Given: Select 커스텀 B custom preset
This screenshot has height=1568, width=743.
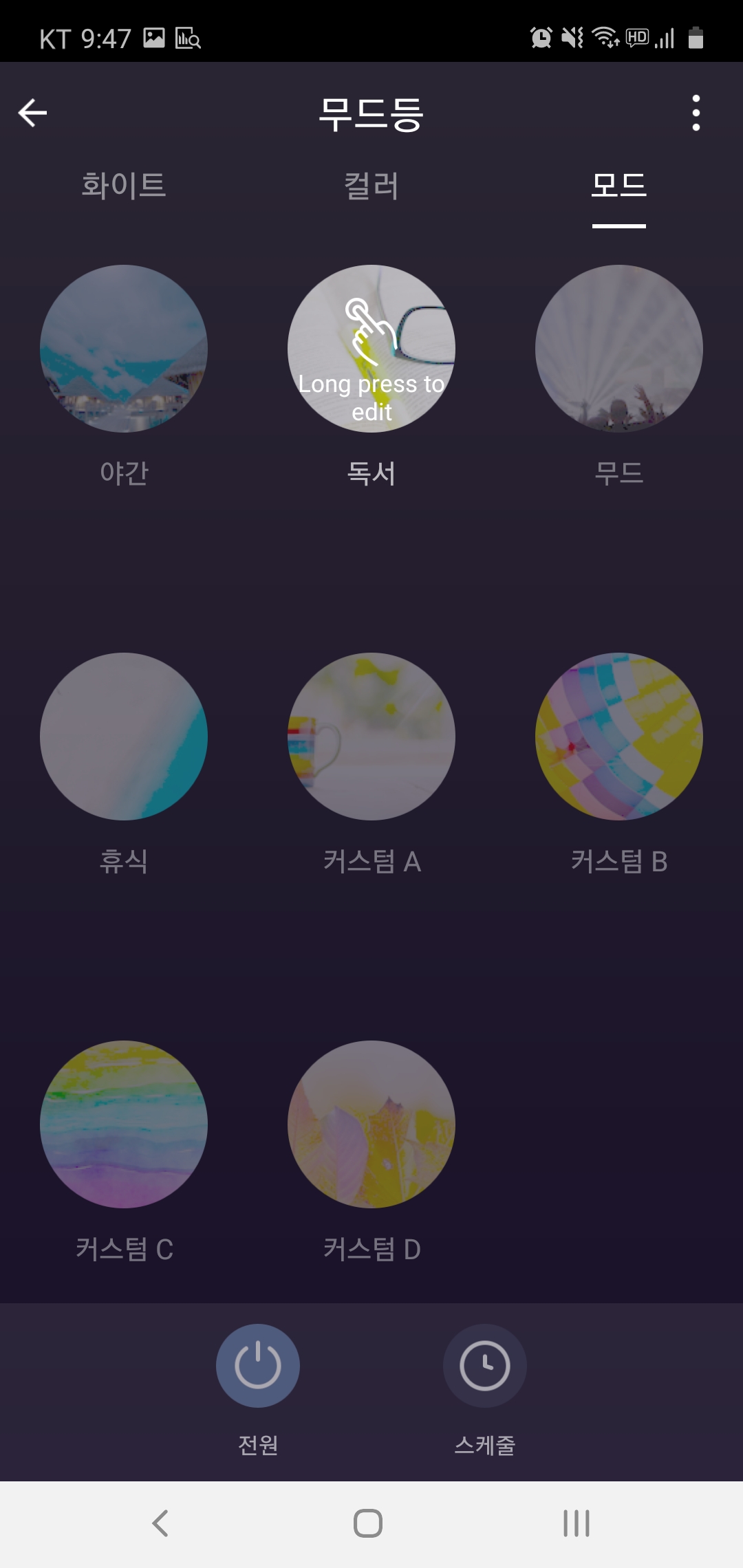Looking at the screenshot, I should pos(618,736).
